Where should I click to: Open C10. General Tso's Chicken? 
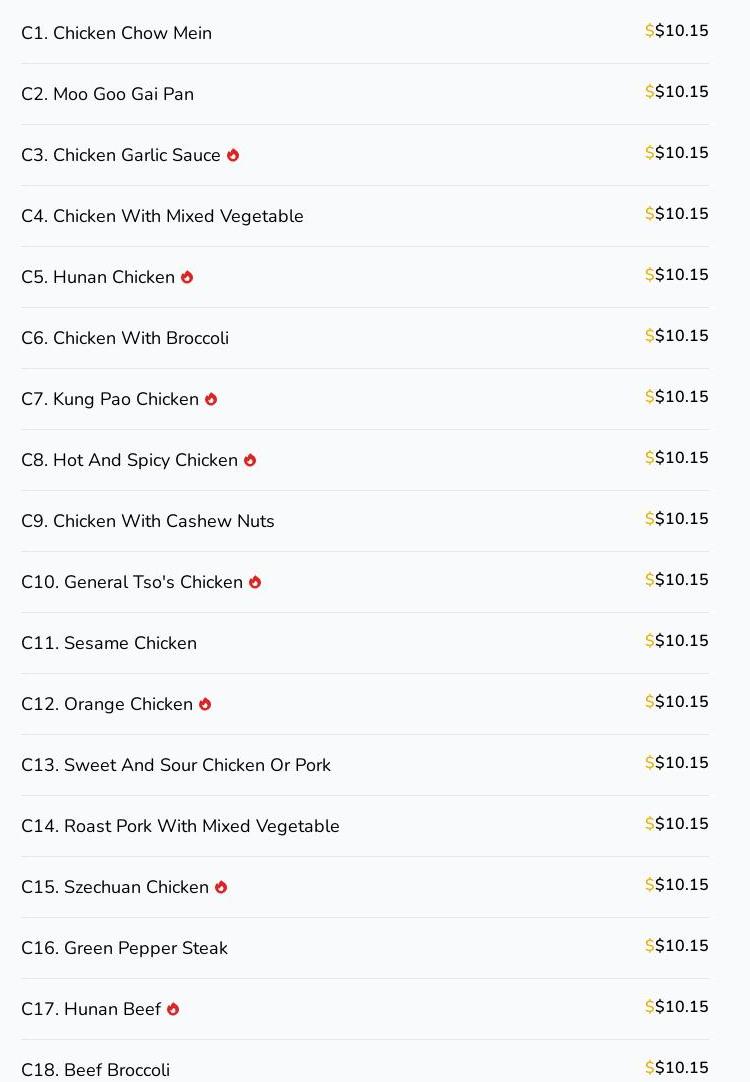click(132, 582)
